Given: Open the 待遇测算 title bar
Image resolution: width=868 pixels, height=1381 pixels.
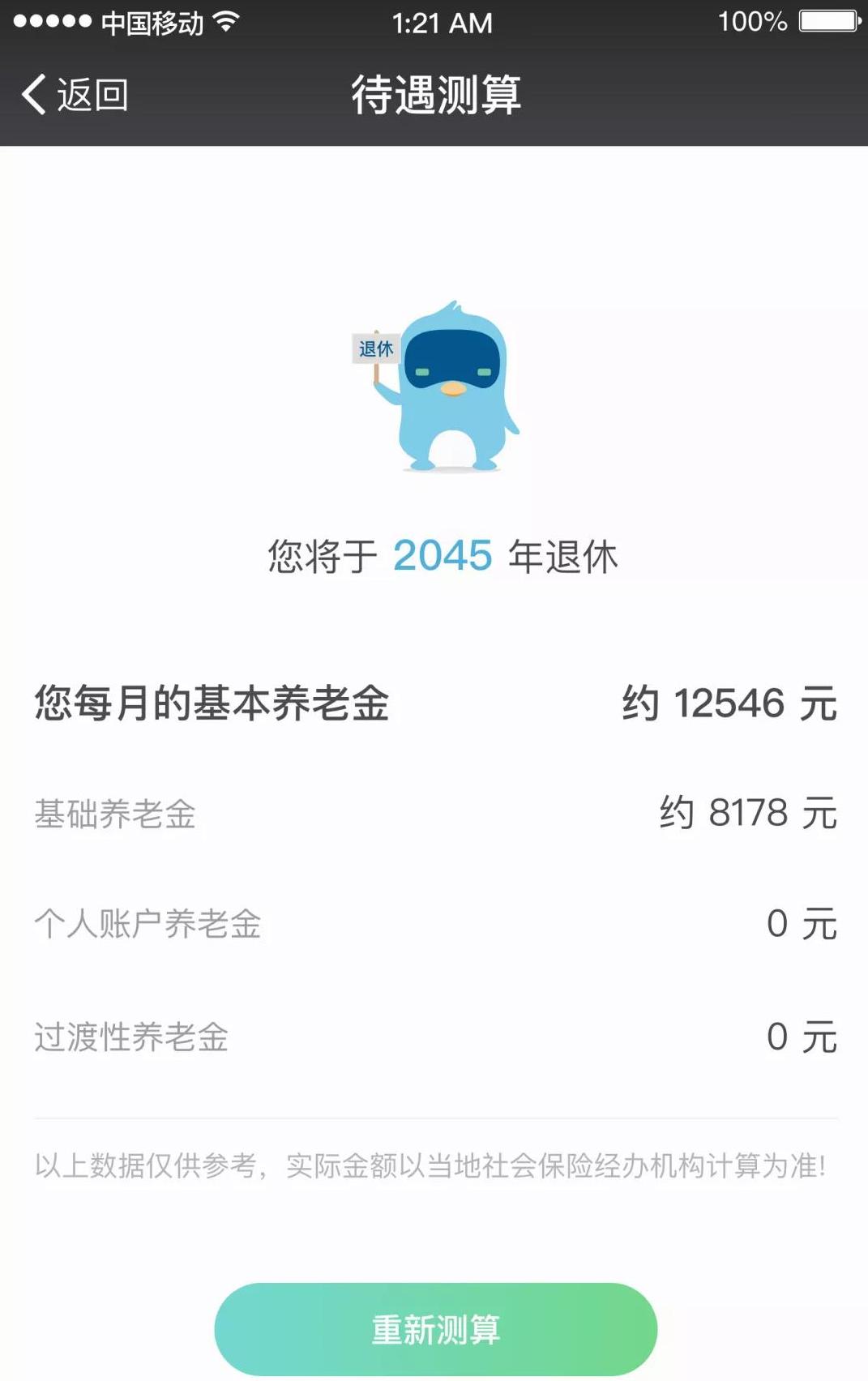Looking at the screenshot, I should 434,95.
